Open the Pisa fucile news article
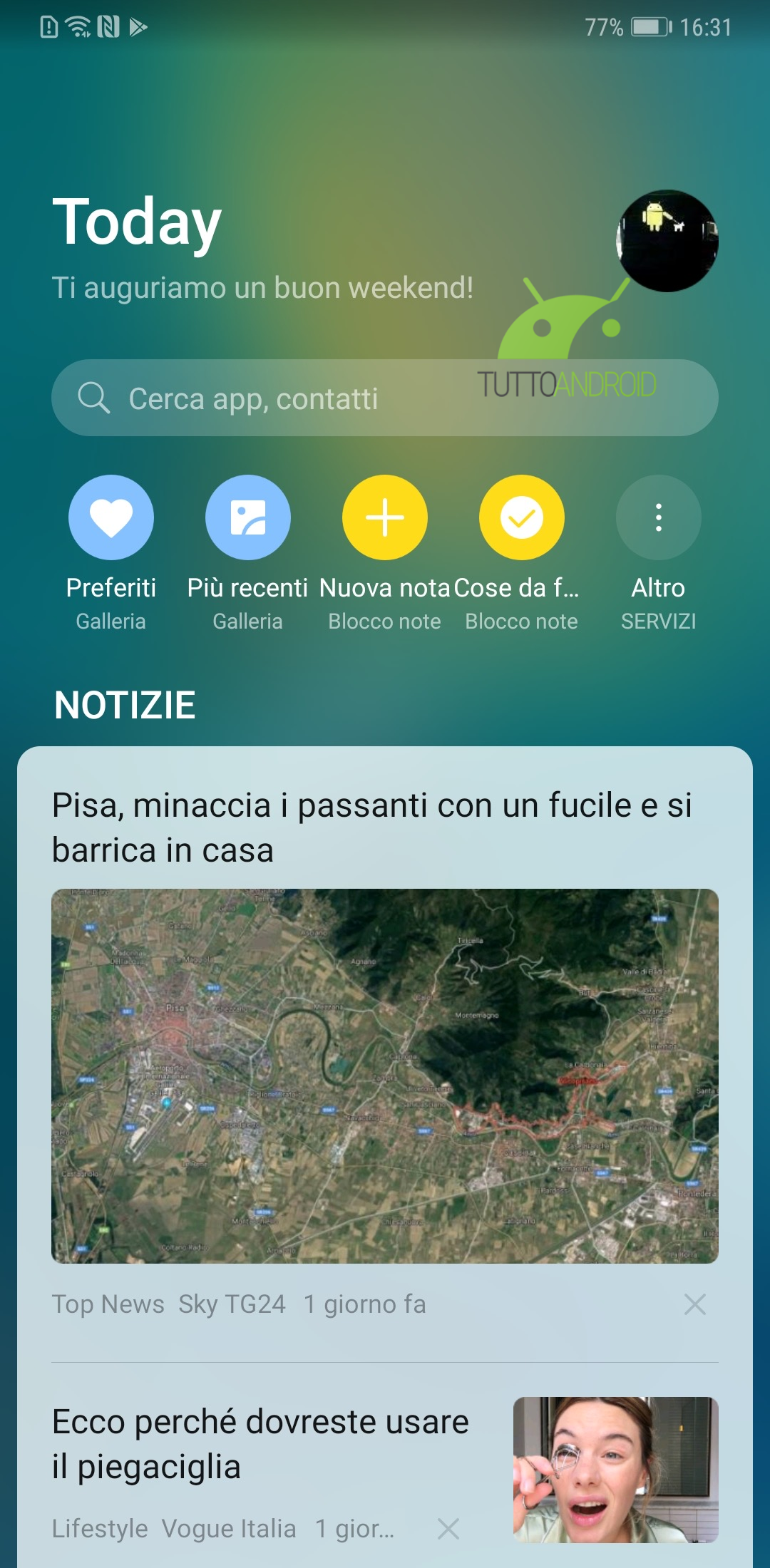Image resolution: width=770 pixels, height=1568 pixels. [372, 827]
